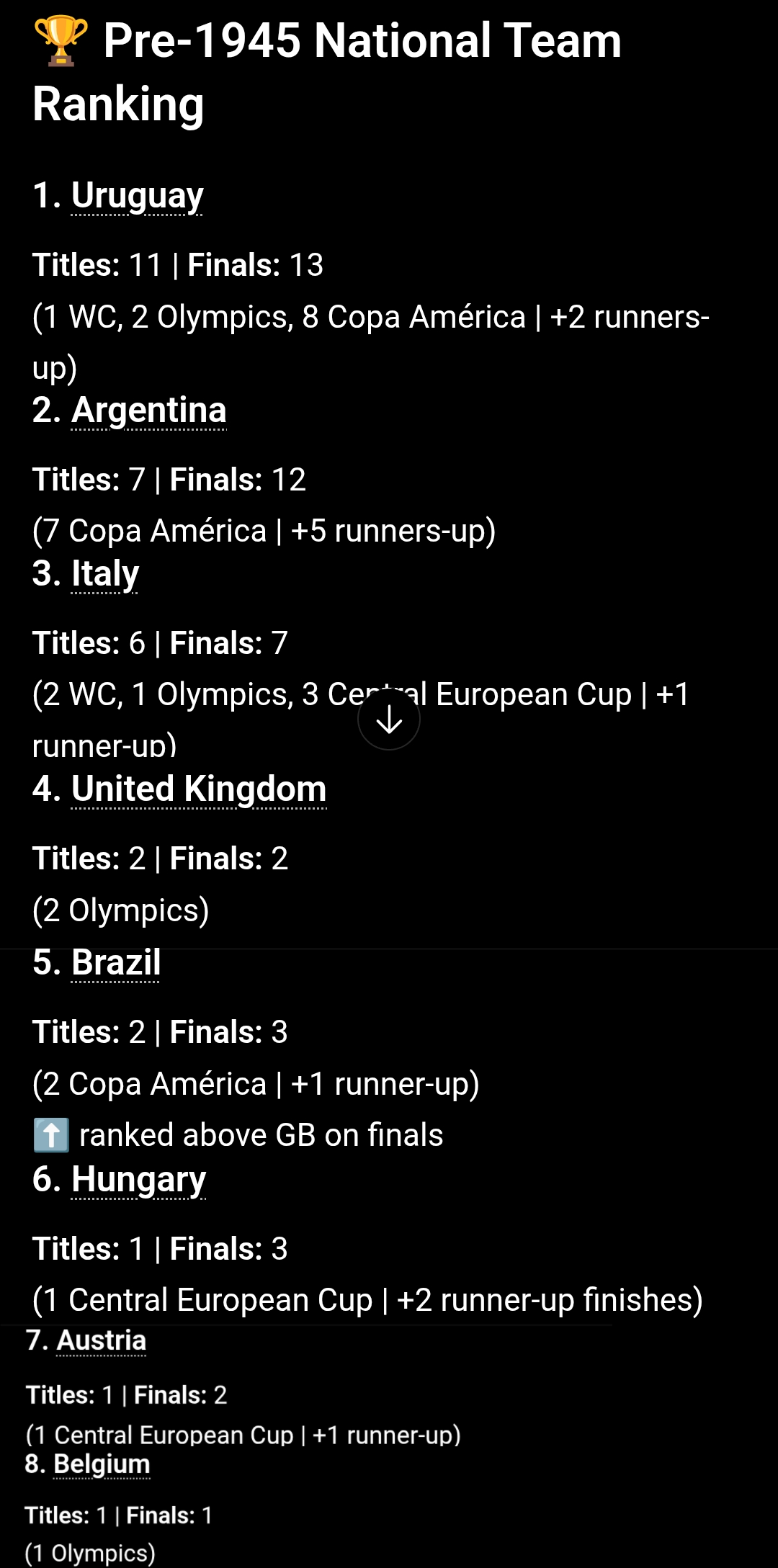
Task: Open the Argentina link
Action: pos(148,411)
